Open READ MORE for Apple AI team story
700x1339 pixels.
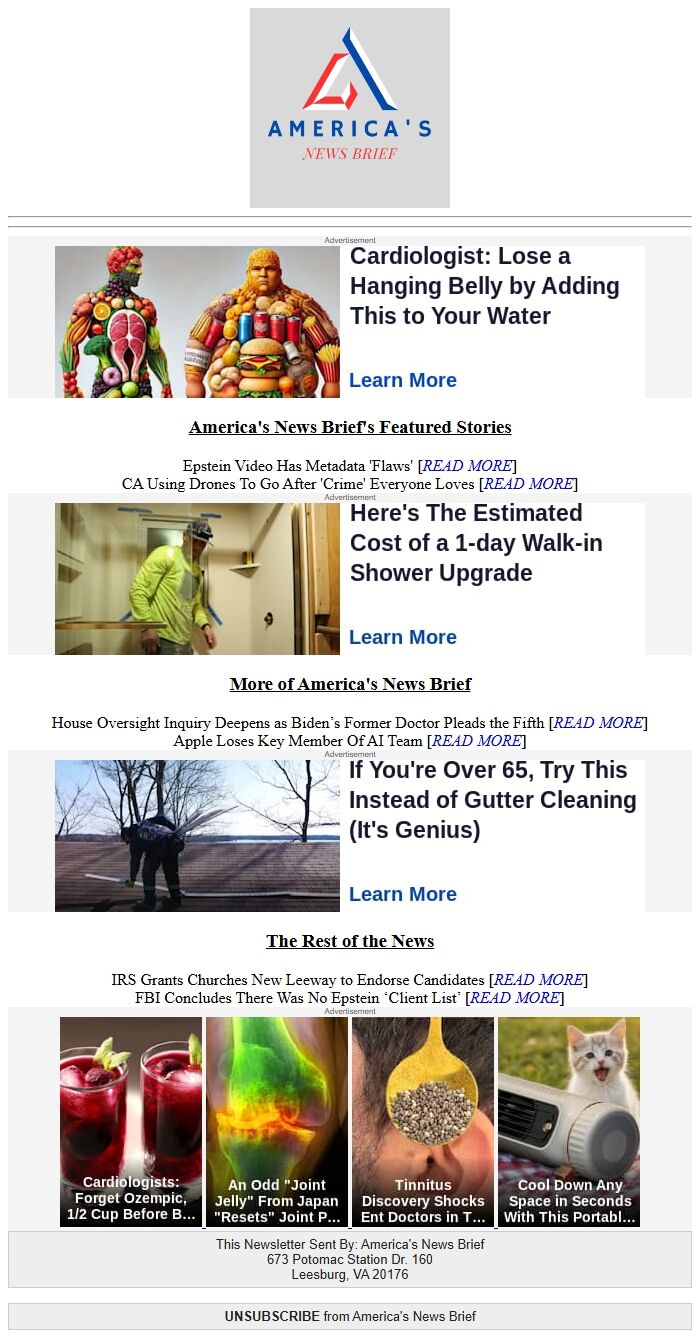(x=476, y=741)
